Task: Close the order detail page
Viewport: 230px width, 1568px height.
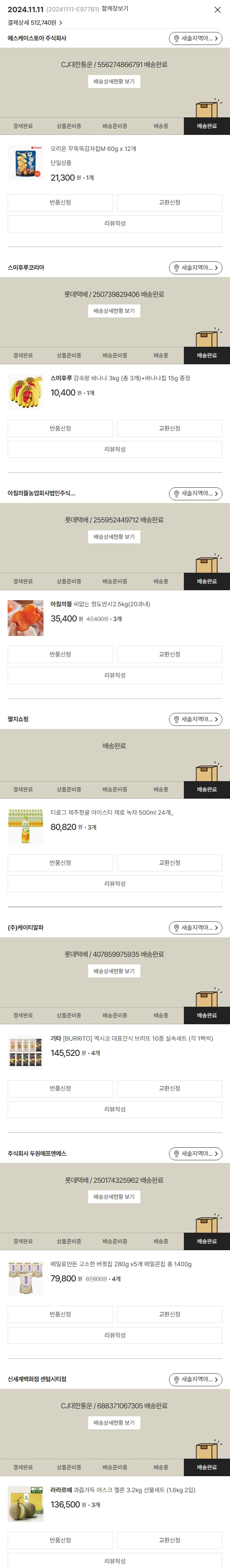Action: 217,10
